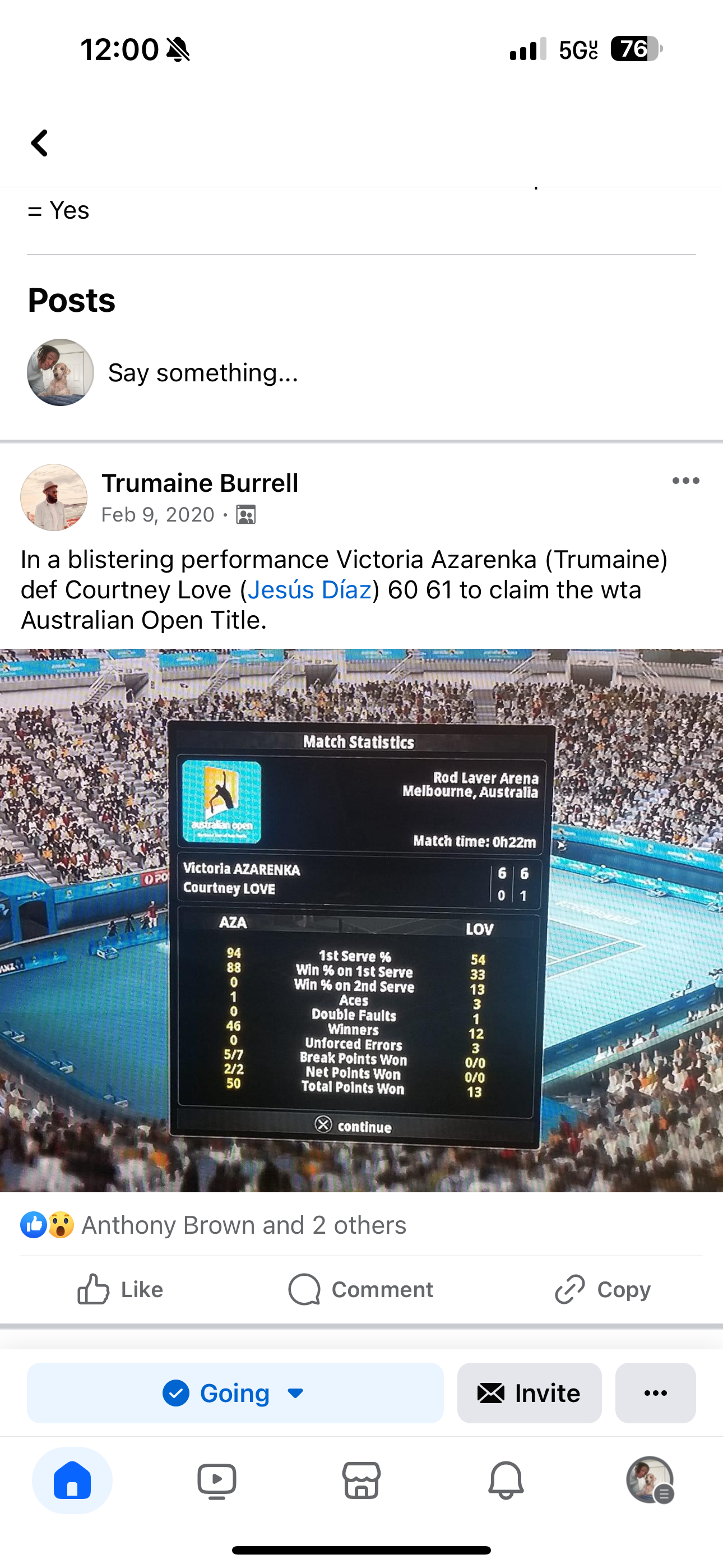The width and height of the screenshot is (723, 1568).
Task: Change the Going response dropdown
Action: point(235,1393)
